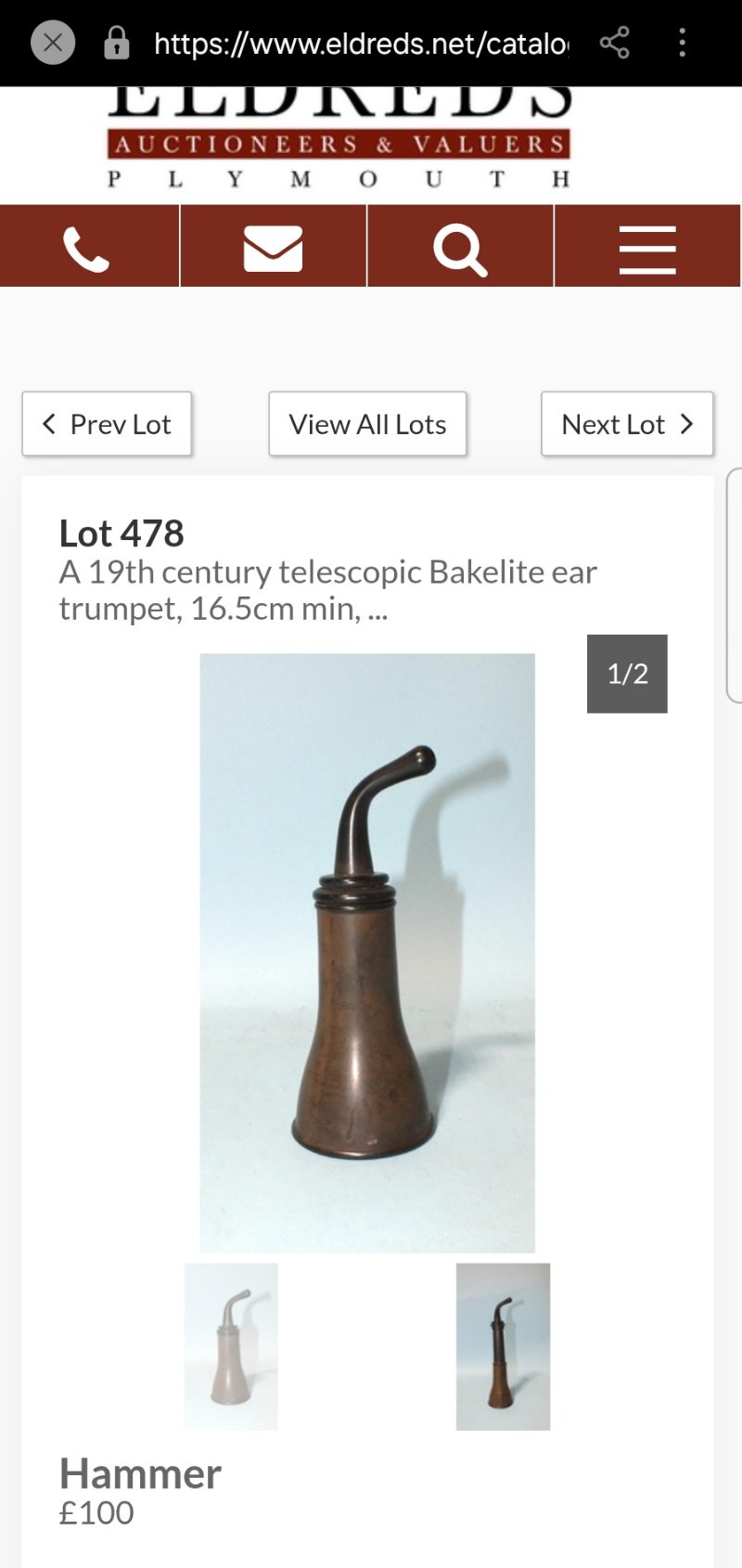The width and height of the screenshot is (742, 1568).
Task: Share this page link
Action: click(x=614, y=43)
